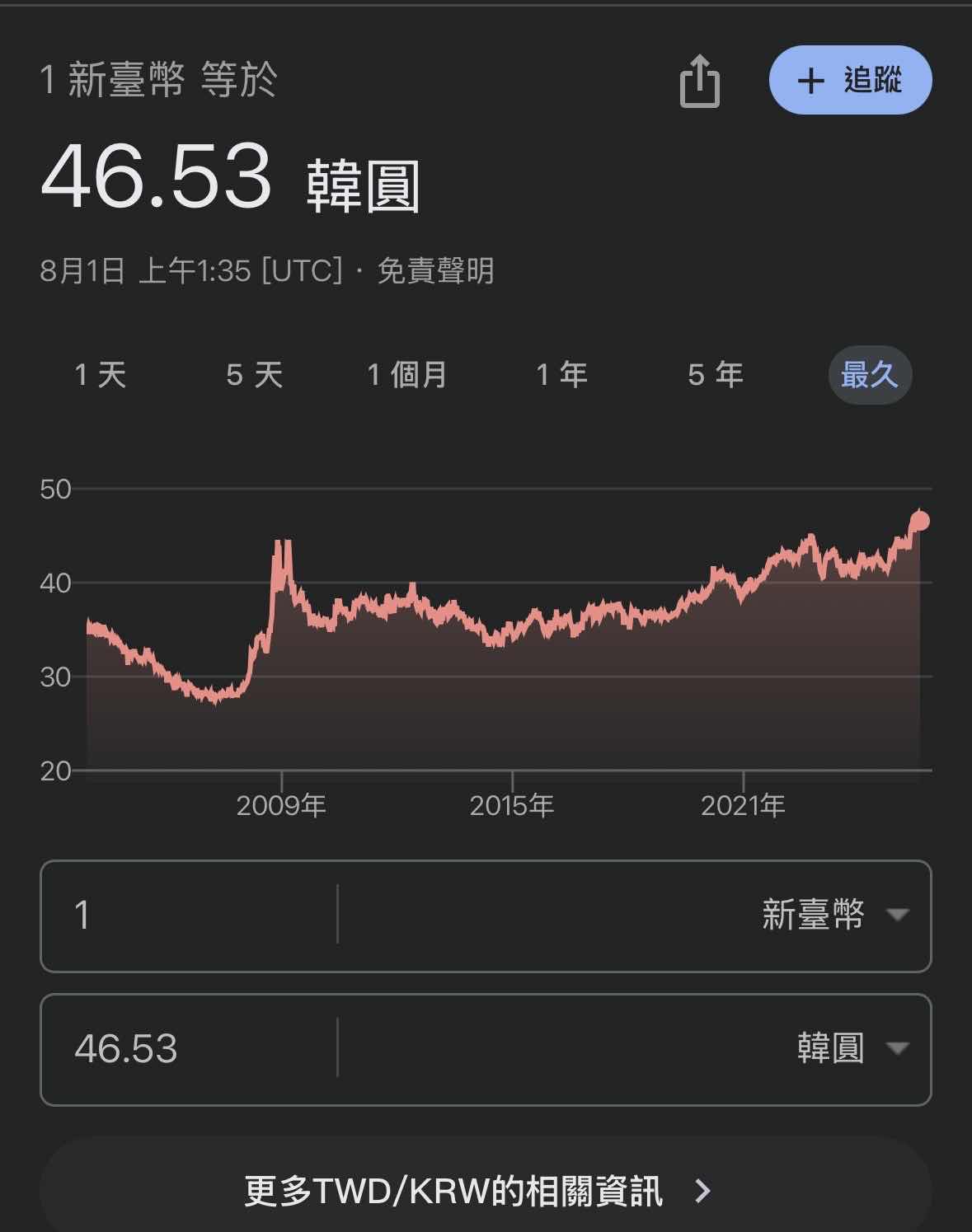Open the 新臺幣 currency dropdown
Image resolution: width=972 pixels, height=1232 pixels.
(833, 916)
